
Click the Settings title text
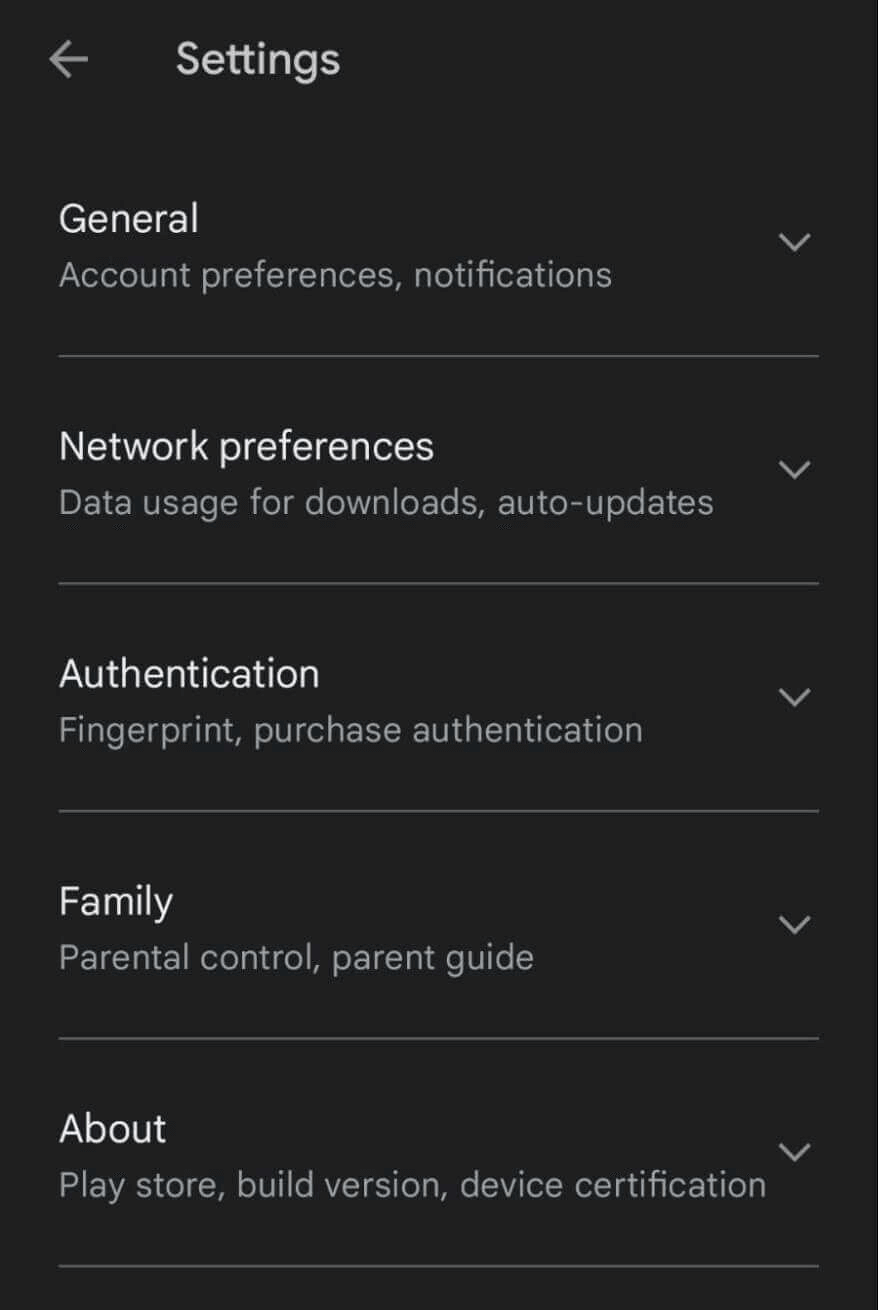click(257, 59)
